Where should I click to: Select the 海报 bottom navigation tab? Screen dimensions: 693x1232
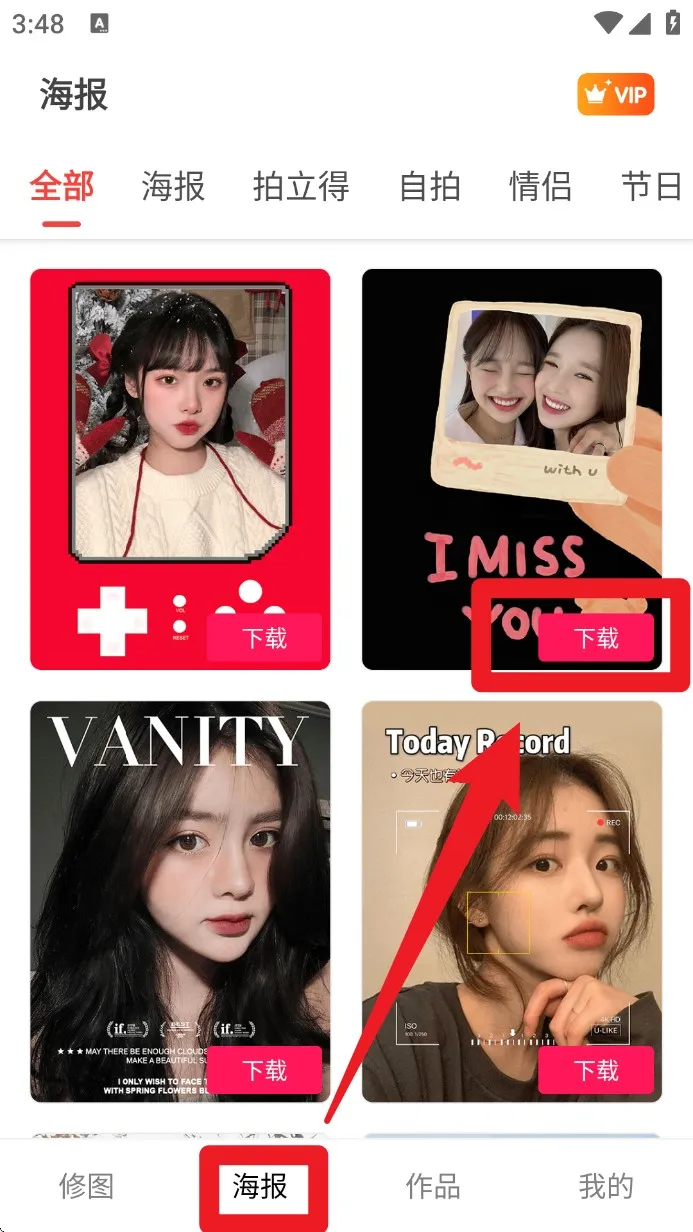tap(261, 1186)
